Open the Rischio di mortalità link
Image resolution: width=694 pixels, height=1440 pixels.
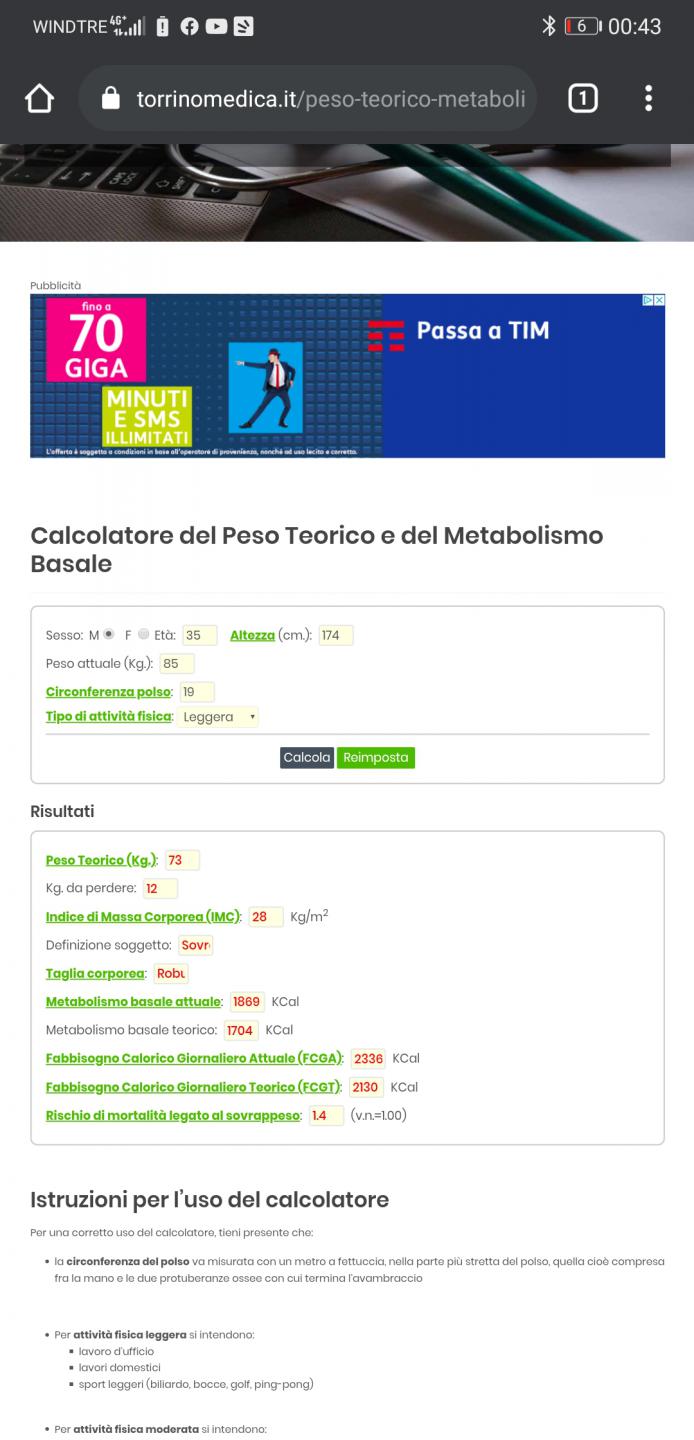click(x=173, y=1116)
